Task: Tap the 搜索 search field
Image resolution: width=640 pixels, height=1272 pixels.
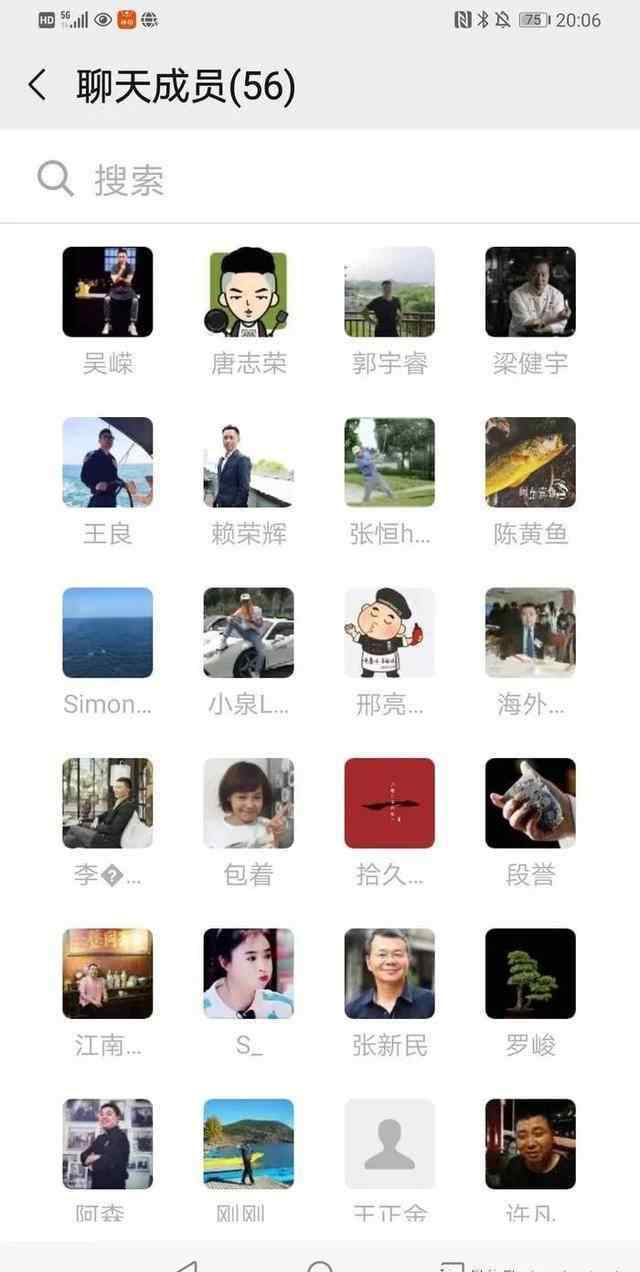Action: pyautogui.click(x=320, y=180)
